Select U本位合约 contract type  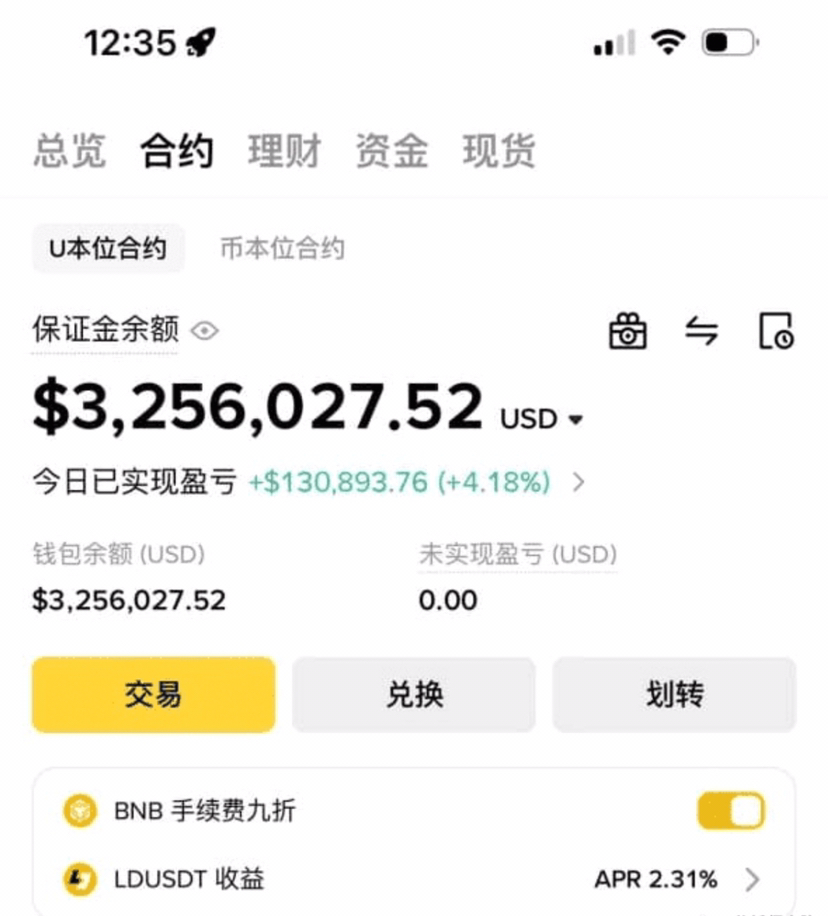108,249
